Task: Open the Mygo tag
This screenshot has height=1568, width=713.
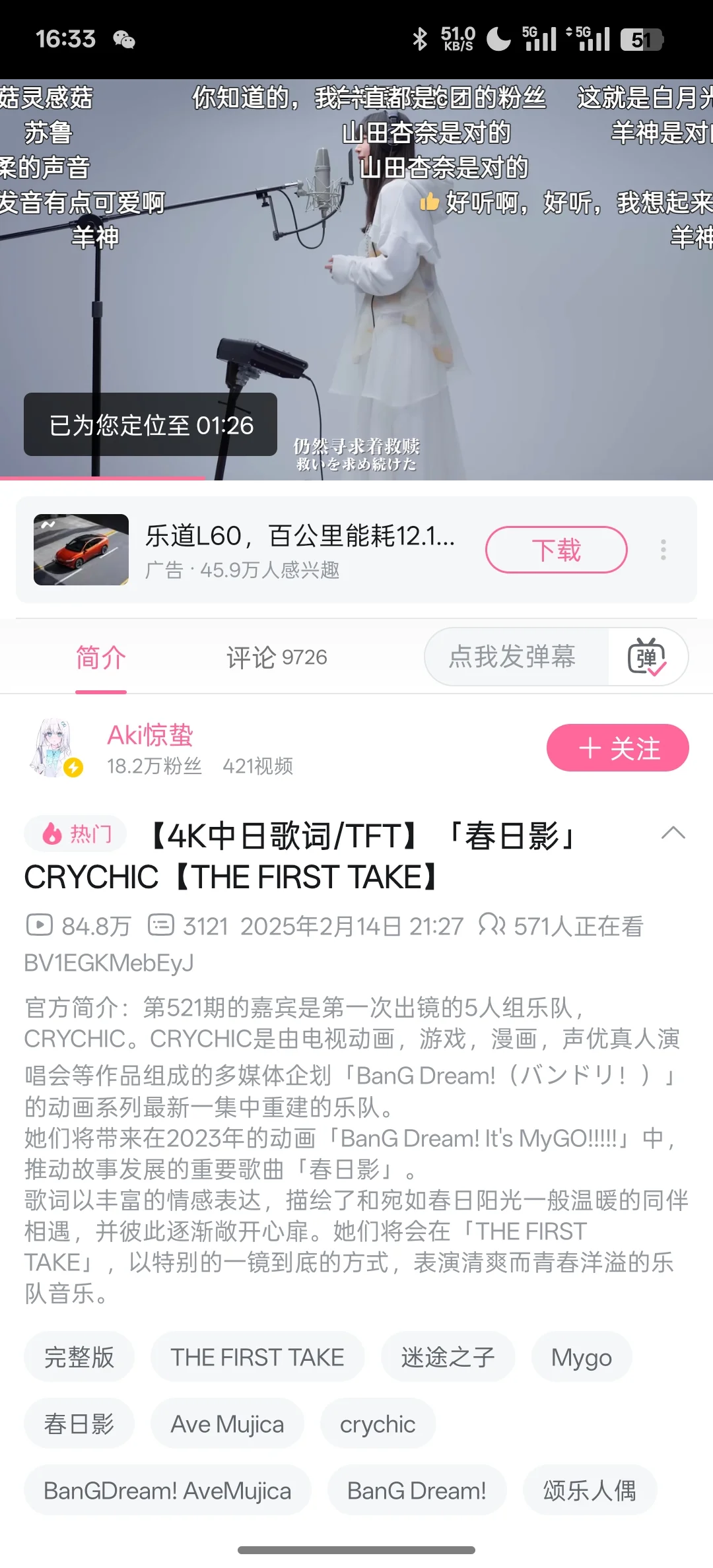Action: tap(581, 1357)
